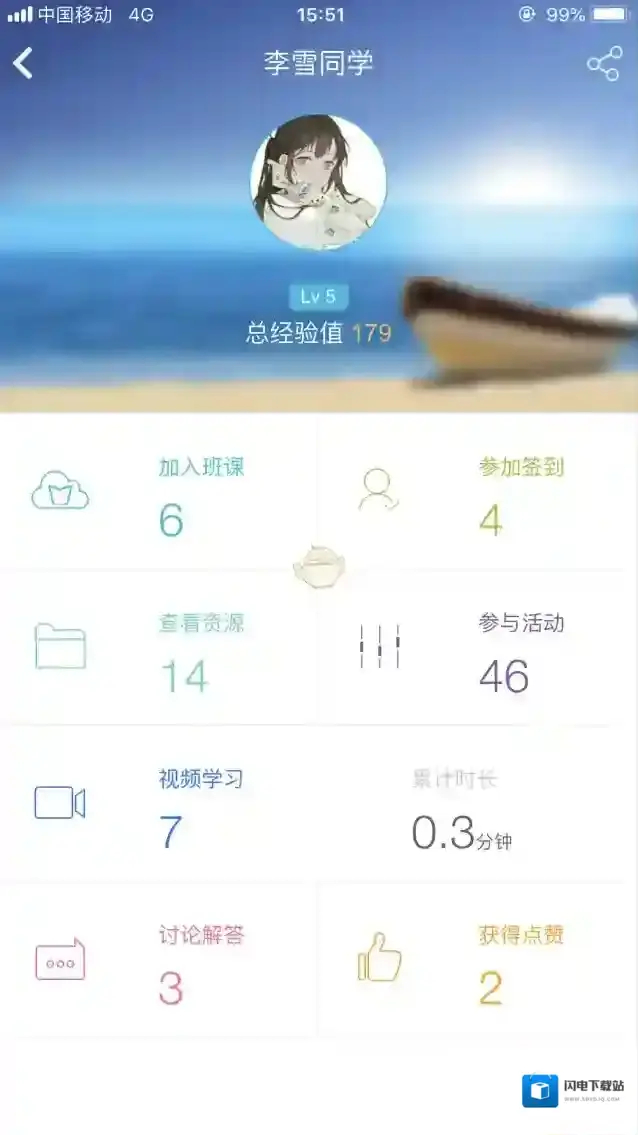Open the 参加签到 stat card

478,495
